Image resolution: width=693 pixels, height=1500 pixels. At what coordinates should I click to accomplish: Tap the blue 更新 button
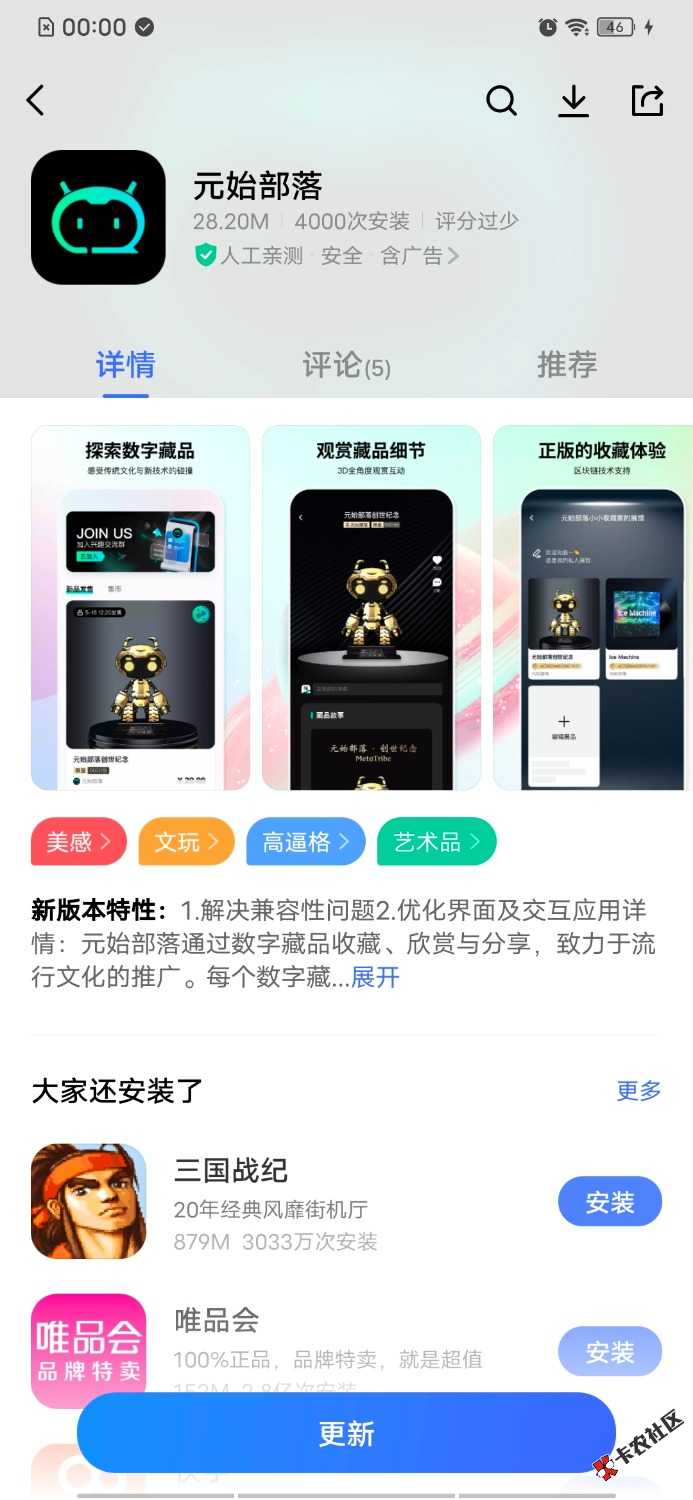pos(346,1433)
